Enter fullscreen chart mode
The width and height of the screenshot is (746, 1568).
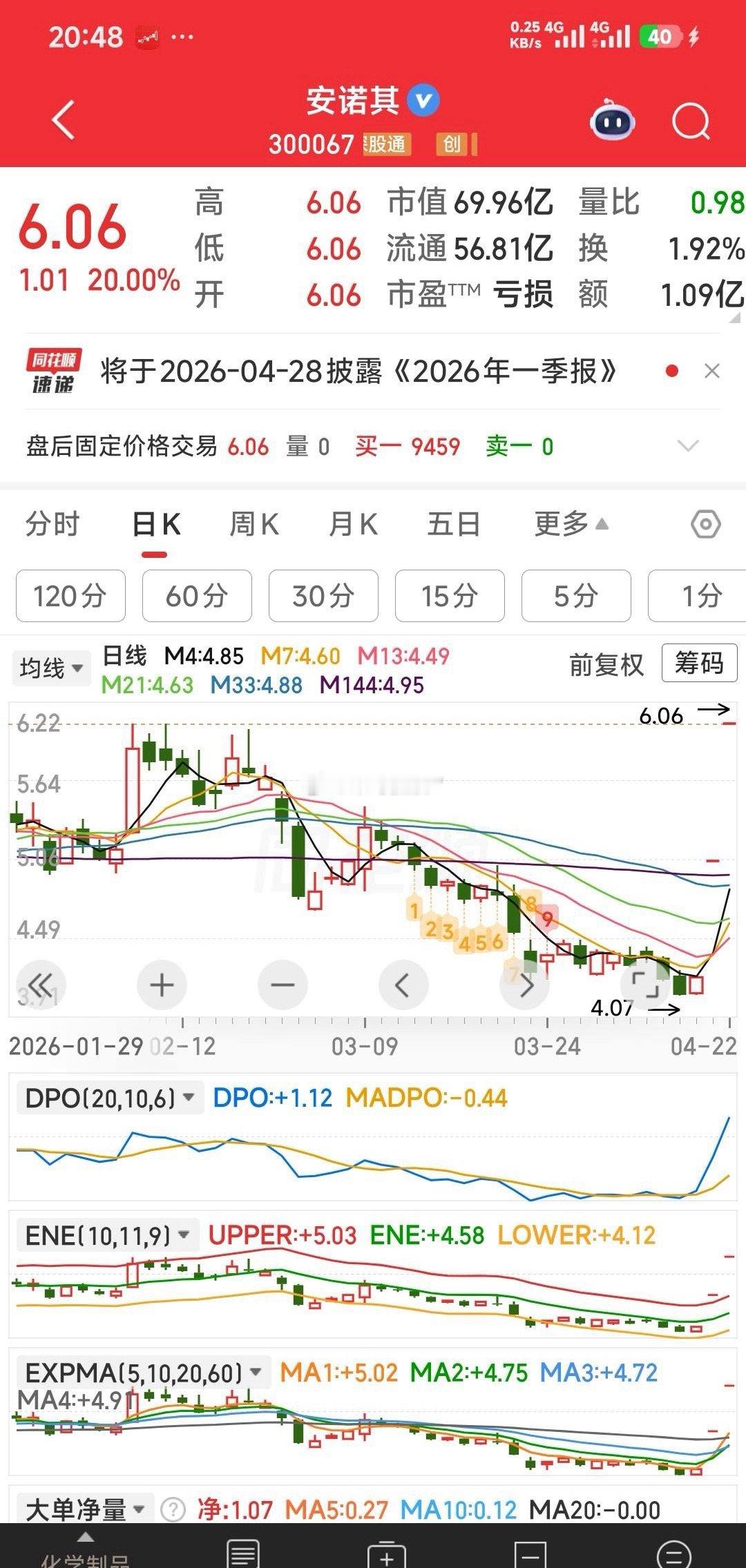pyautogui.click(x=645, y=985)
